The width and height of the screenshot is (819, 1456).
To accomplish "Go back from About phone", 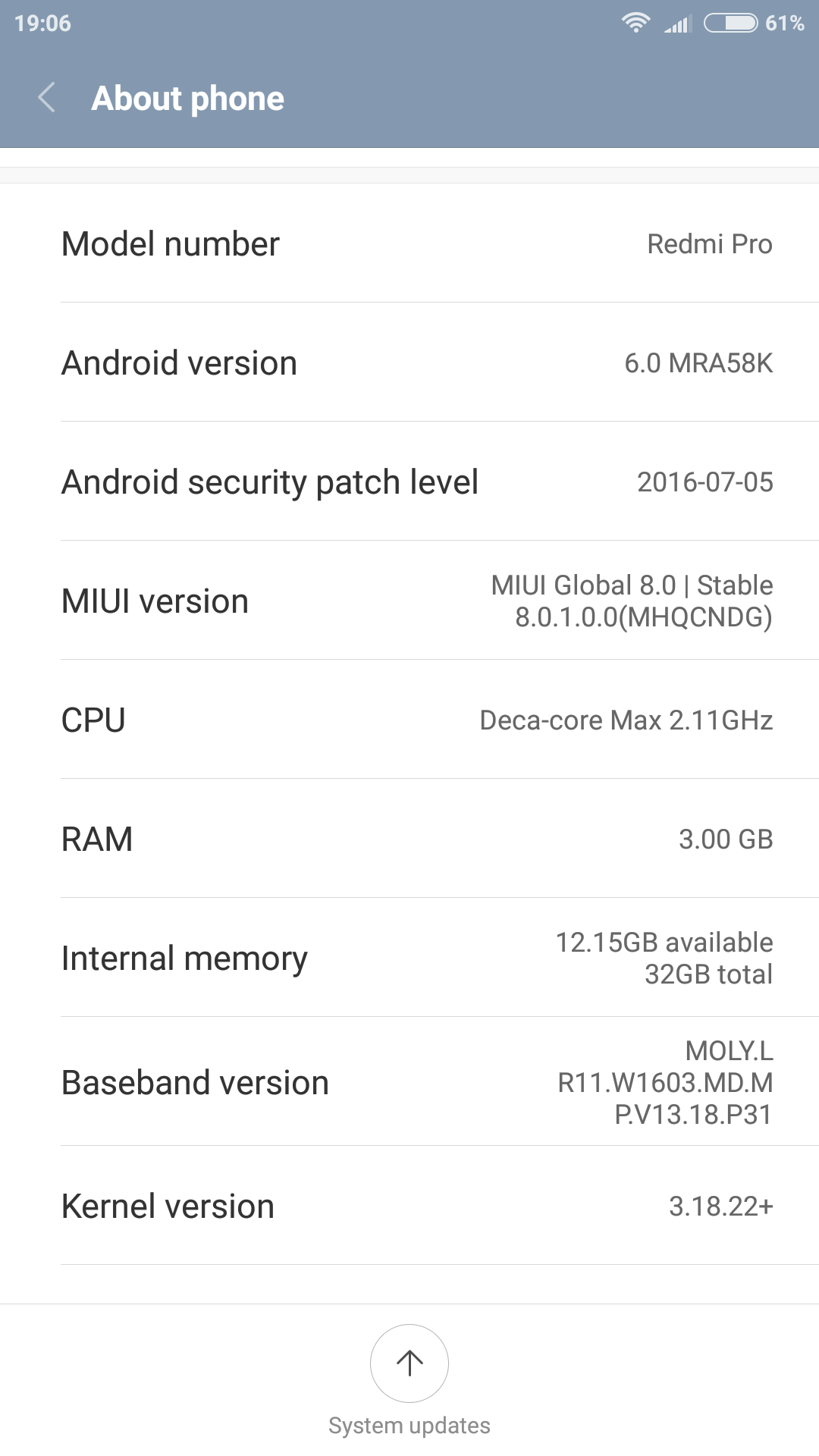I will pos(47,98).
